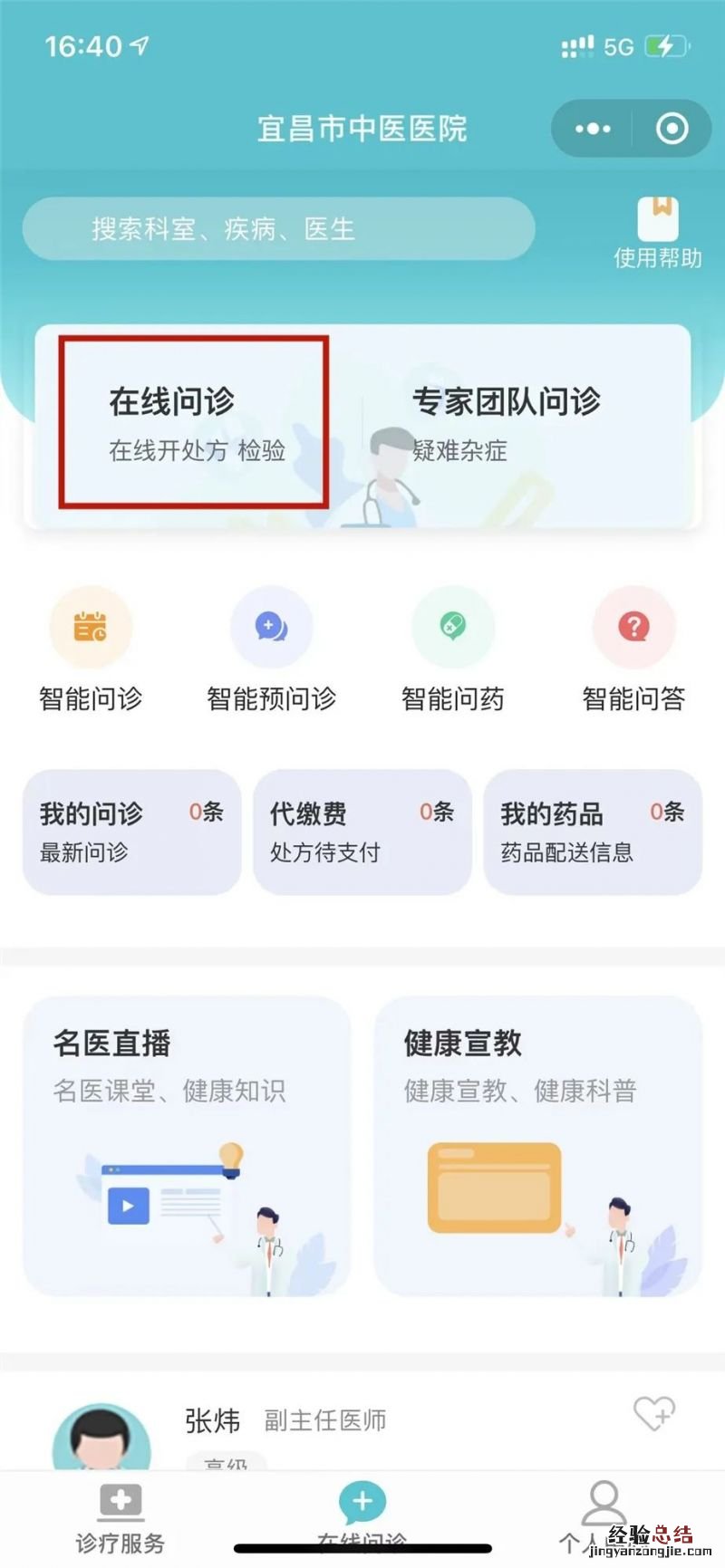The height and width of the screenshot is (1568, 725).
Task: Open 在线问诊 online consultation card
Action: click(194, 422)
